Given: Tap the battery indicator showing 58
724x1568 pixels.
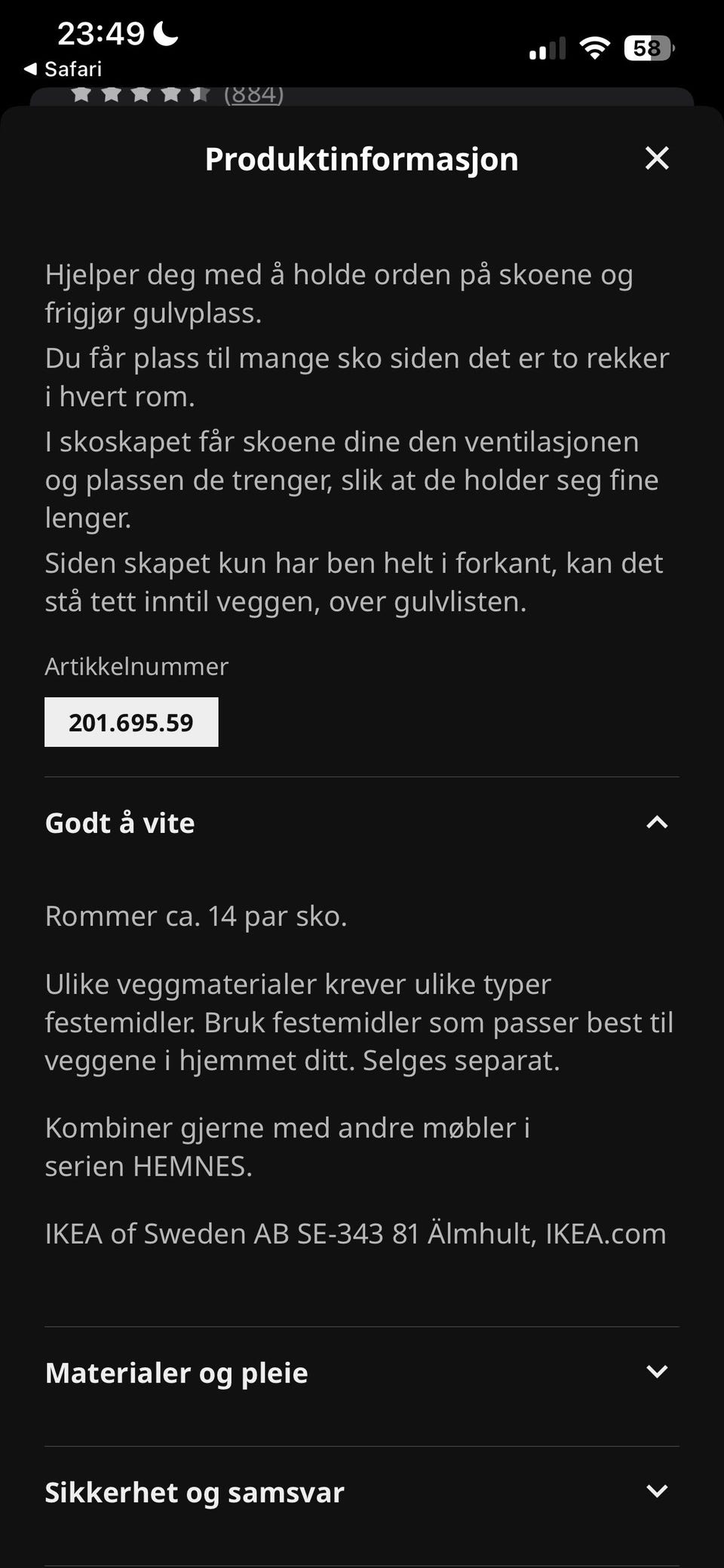Looking at the screenshot, I should point(647,48).
